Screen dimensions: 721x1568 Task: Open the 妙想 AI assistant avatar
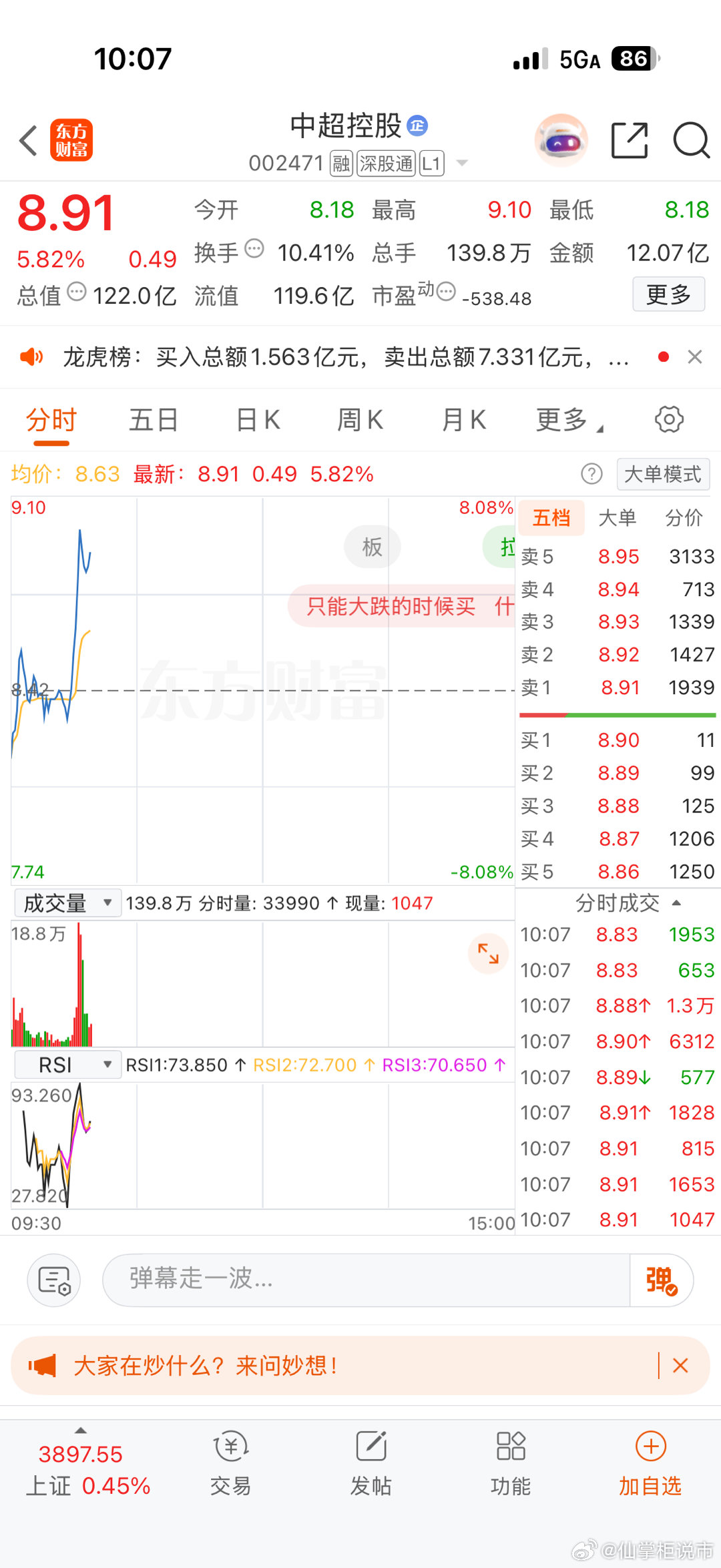[561, 140]
